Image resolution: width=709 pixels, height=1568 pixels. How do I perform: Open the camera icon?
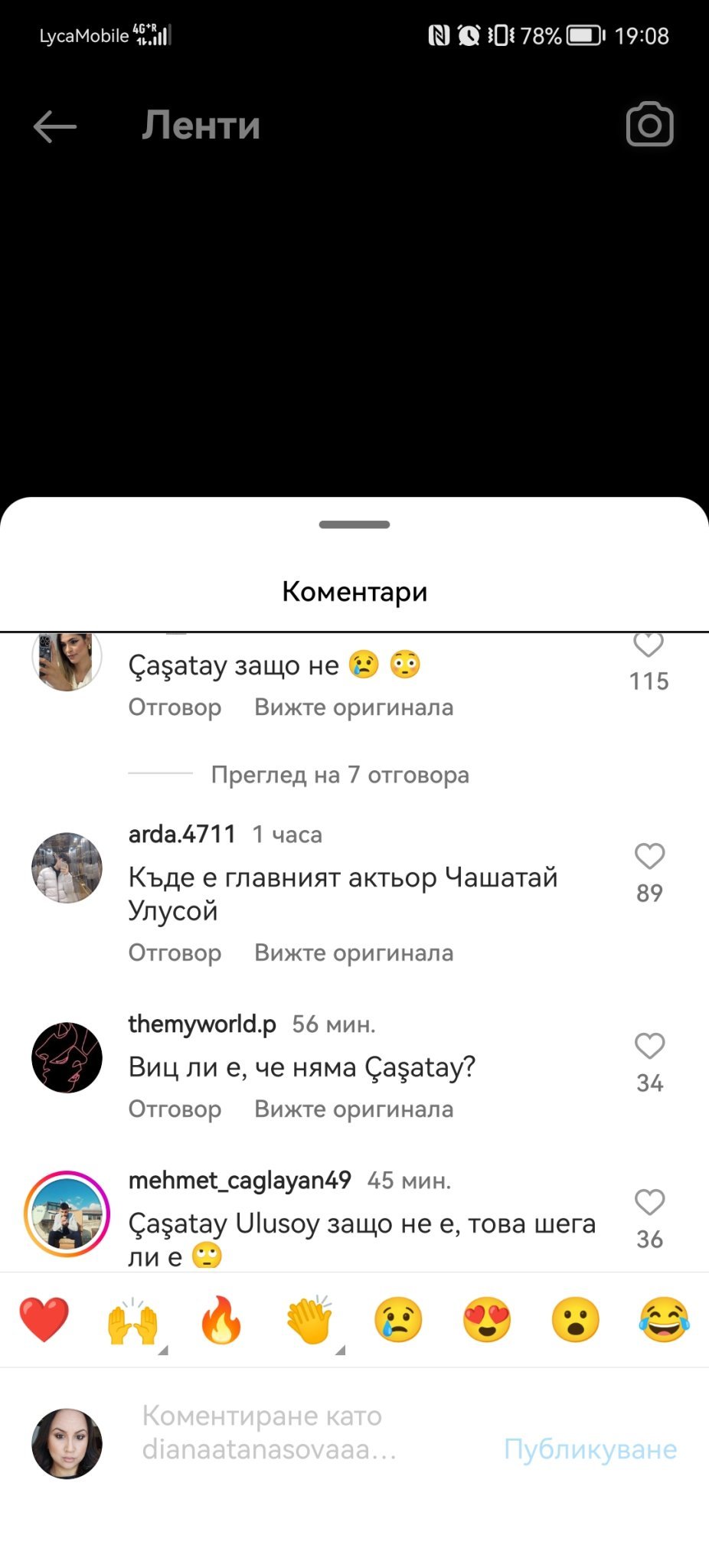pyautogui.click(x=649, y=125)
